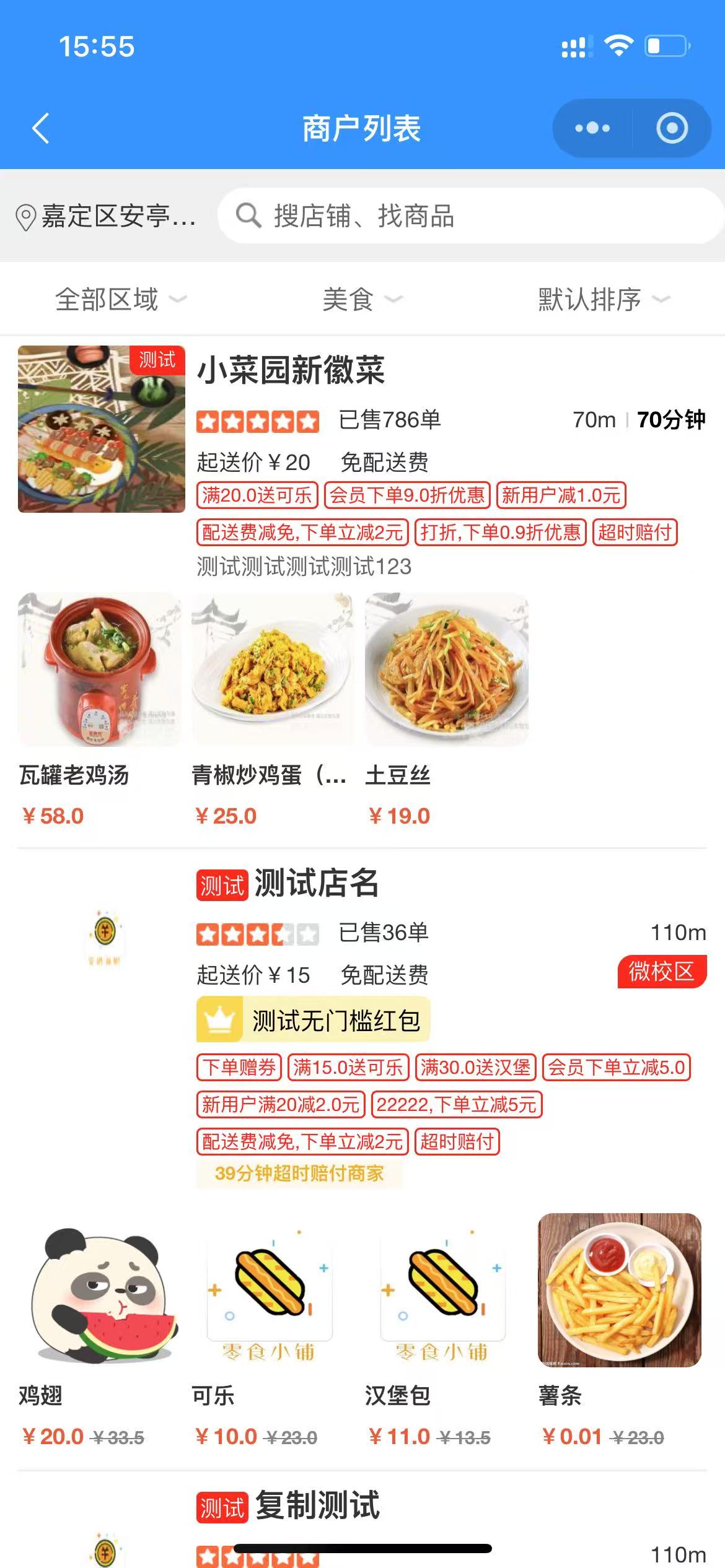This screenshot has height=1568, width=725.
Task: Close the mini program with the circle button
Action: [x=672, y=128]
